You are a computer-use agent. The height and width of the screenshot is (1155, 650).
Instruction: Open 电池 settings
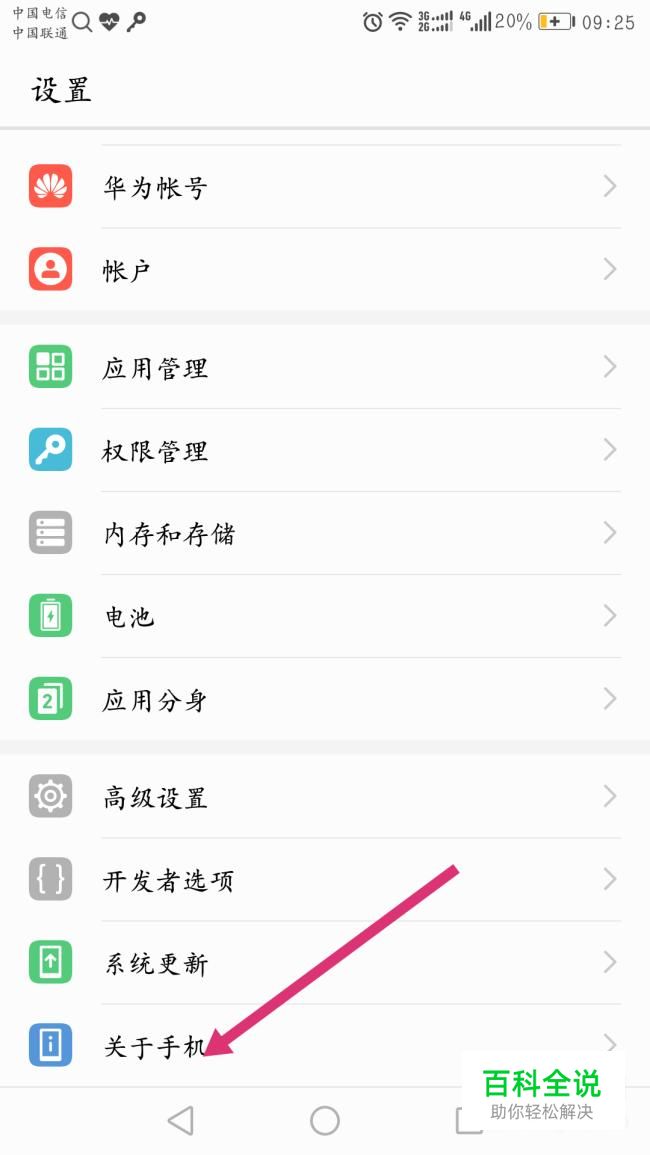tap(325, 617)
